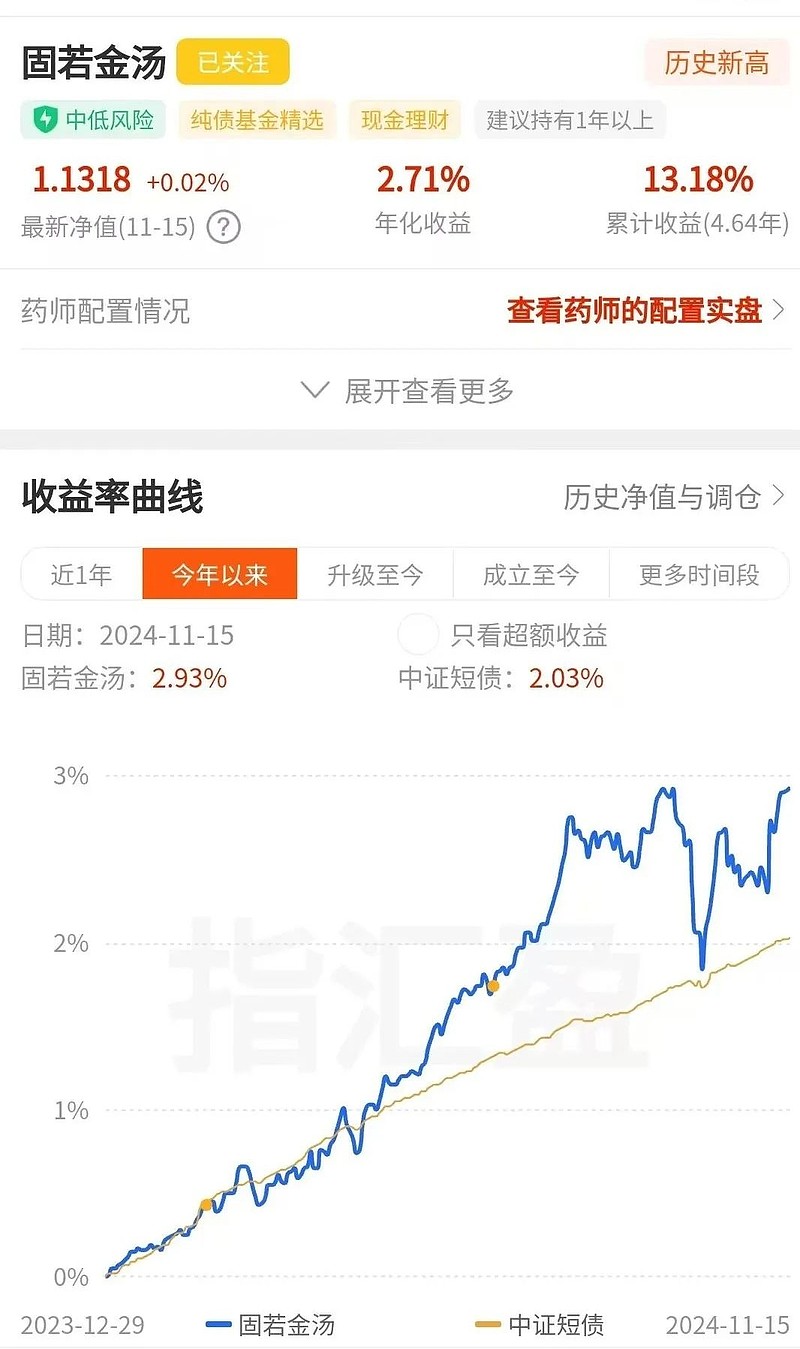Select the 今年以来 tab

(x=220, y=574)
